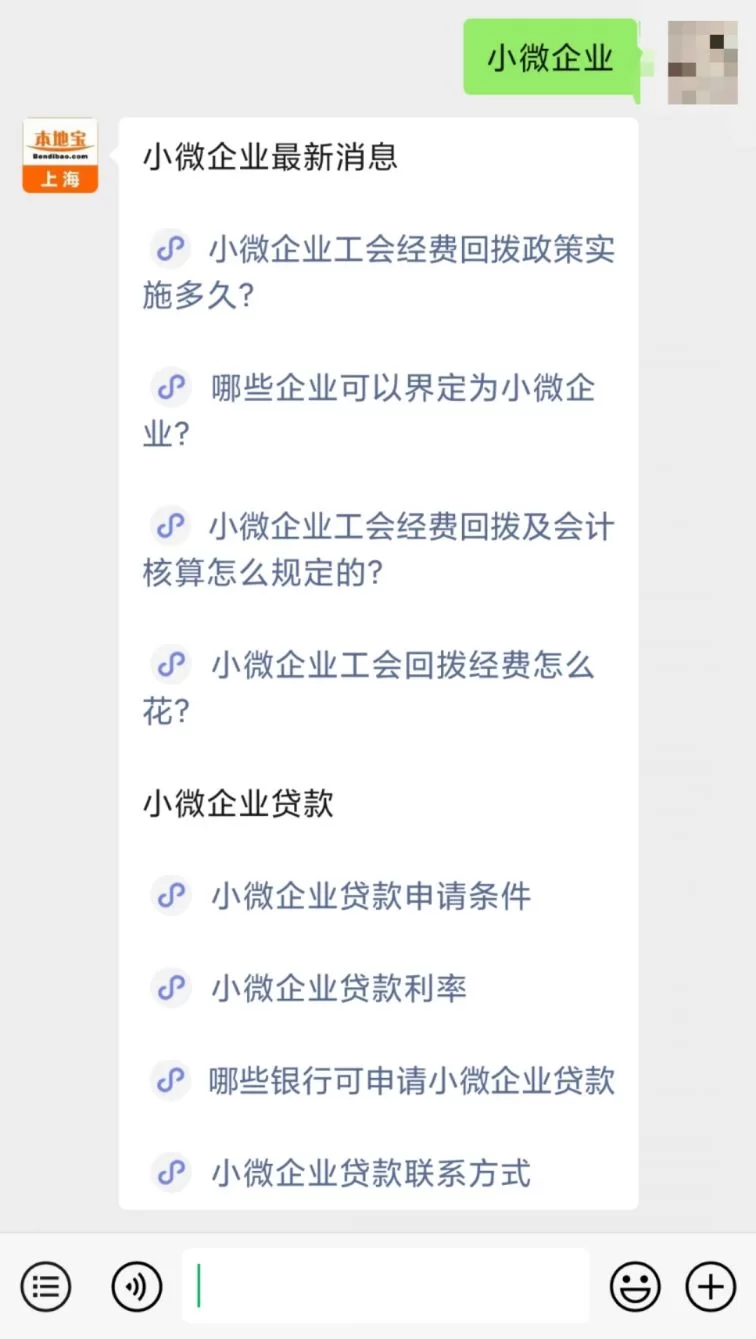756x1339 pixels.
Task: Open link 哪些企业可以界定为小微企业
Action: [x=402, y=388]
